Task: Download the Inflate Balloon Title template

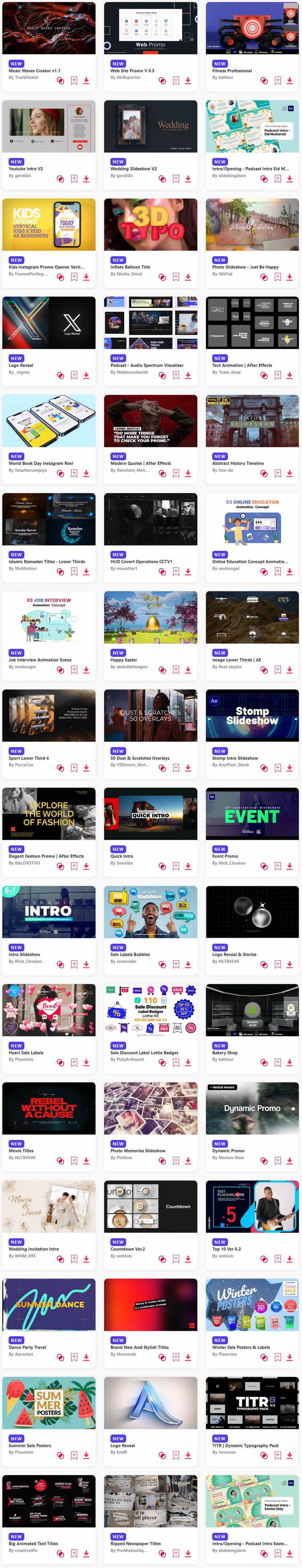Action: [x=188, y=277]
